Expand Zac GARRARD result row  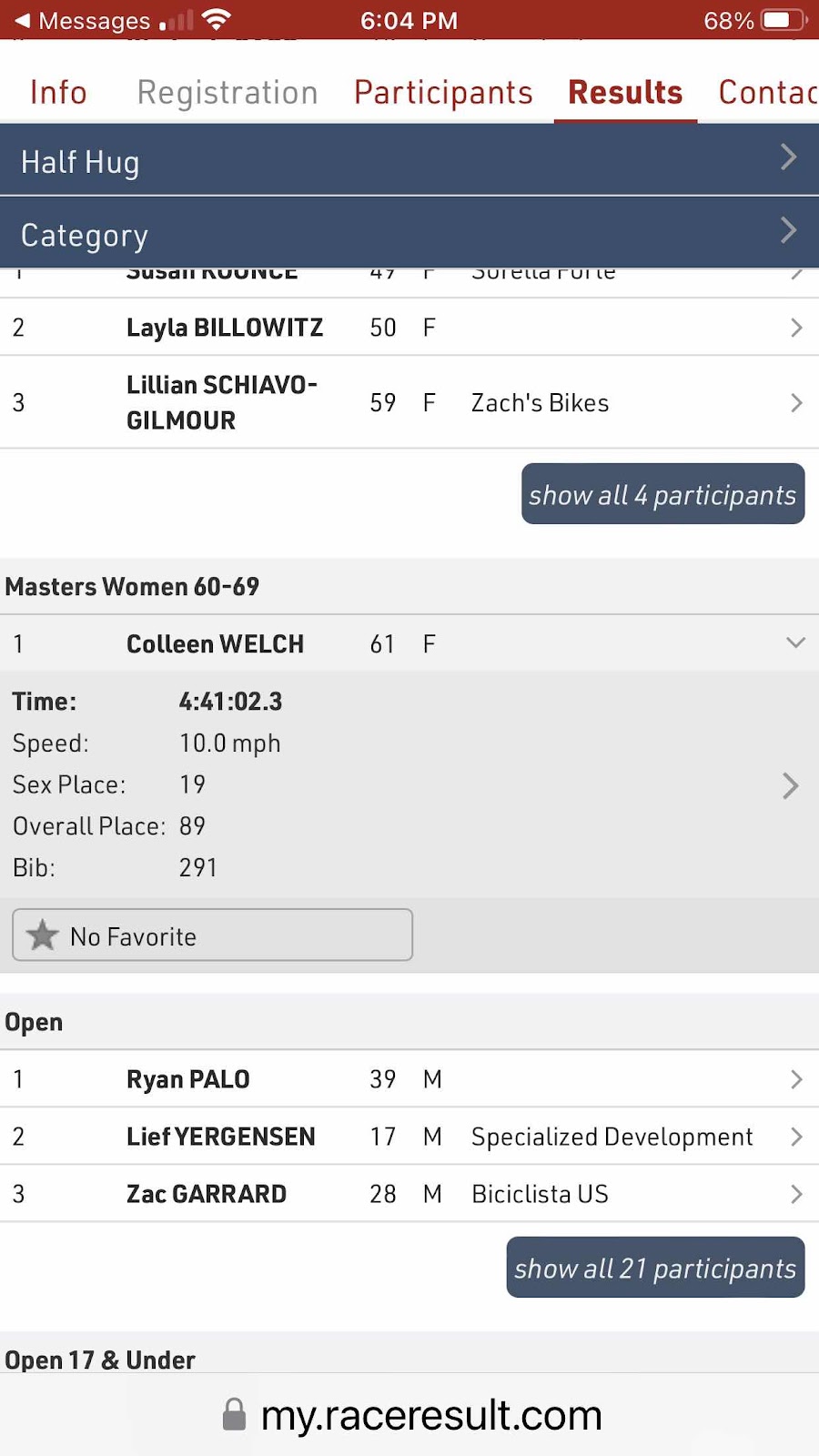click(x=409, y=1194)
